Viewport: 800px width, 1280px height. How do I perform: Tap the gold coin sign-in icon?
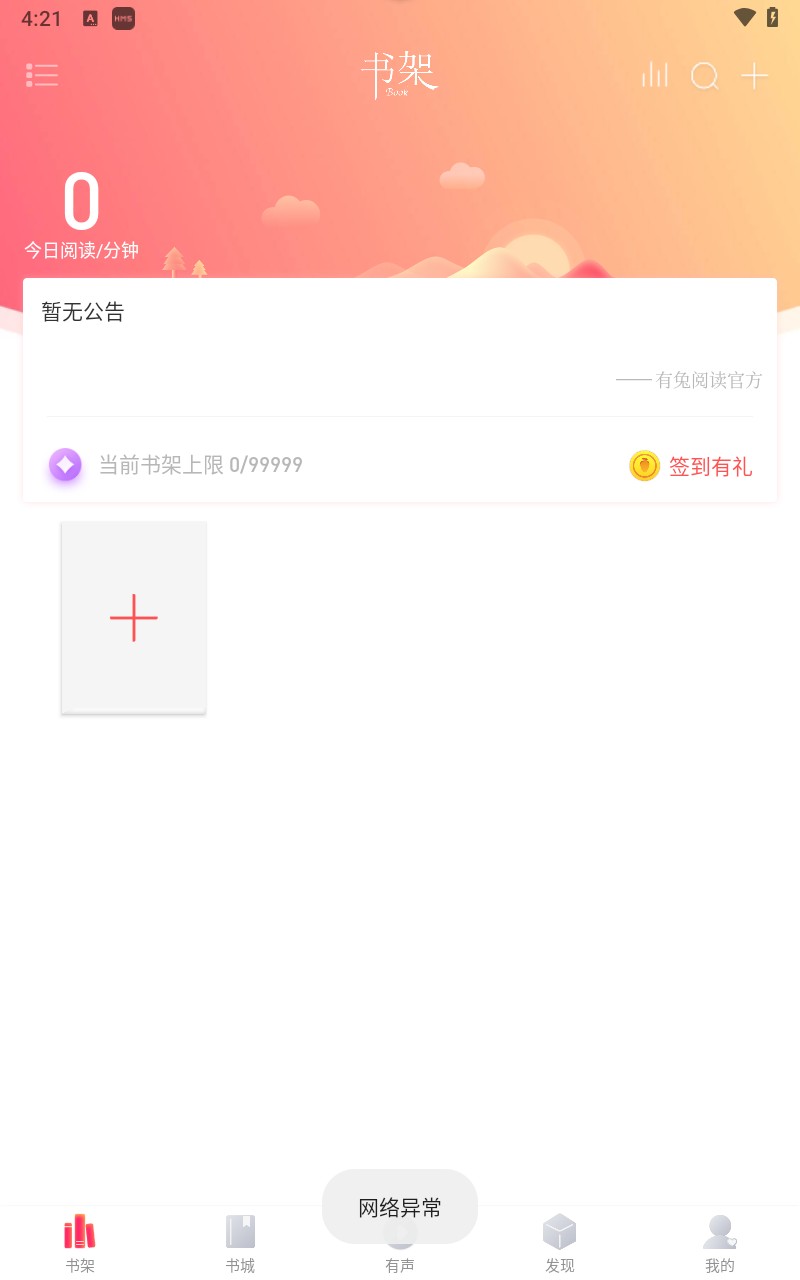[x=645, y=466]
